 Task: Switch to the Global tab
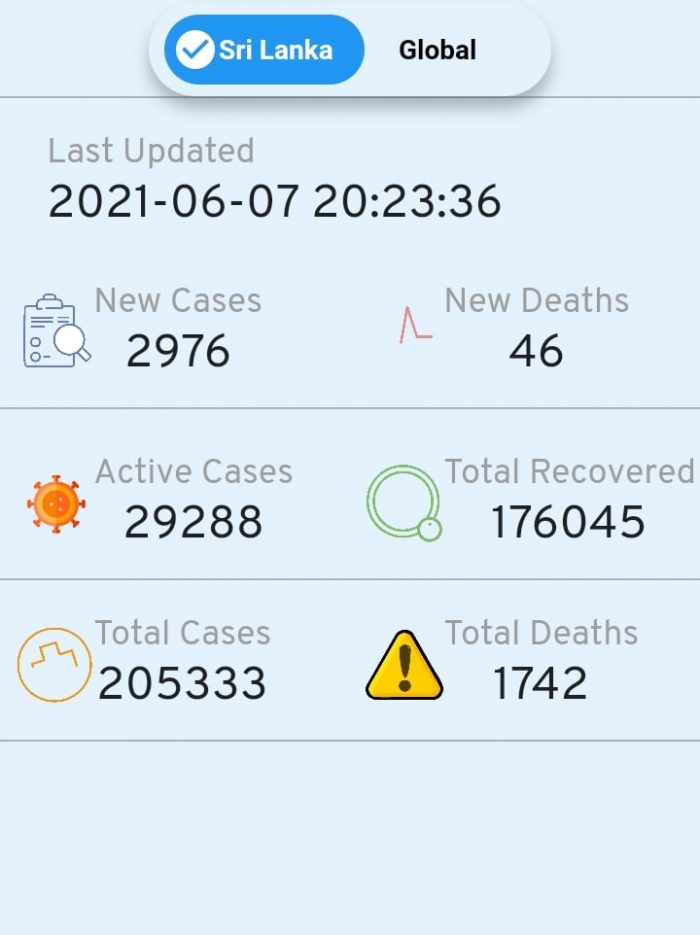tap(437, 50)
